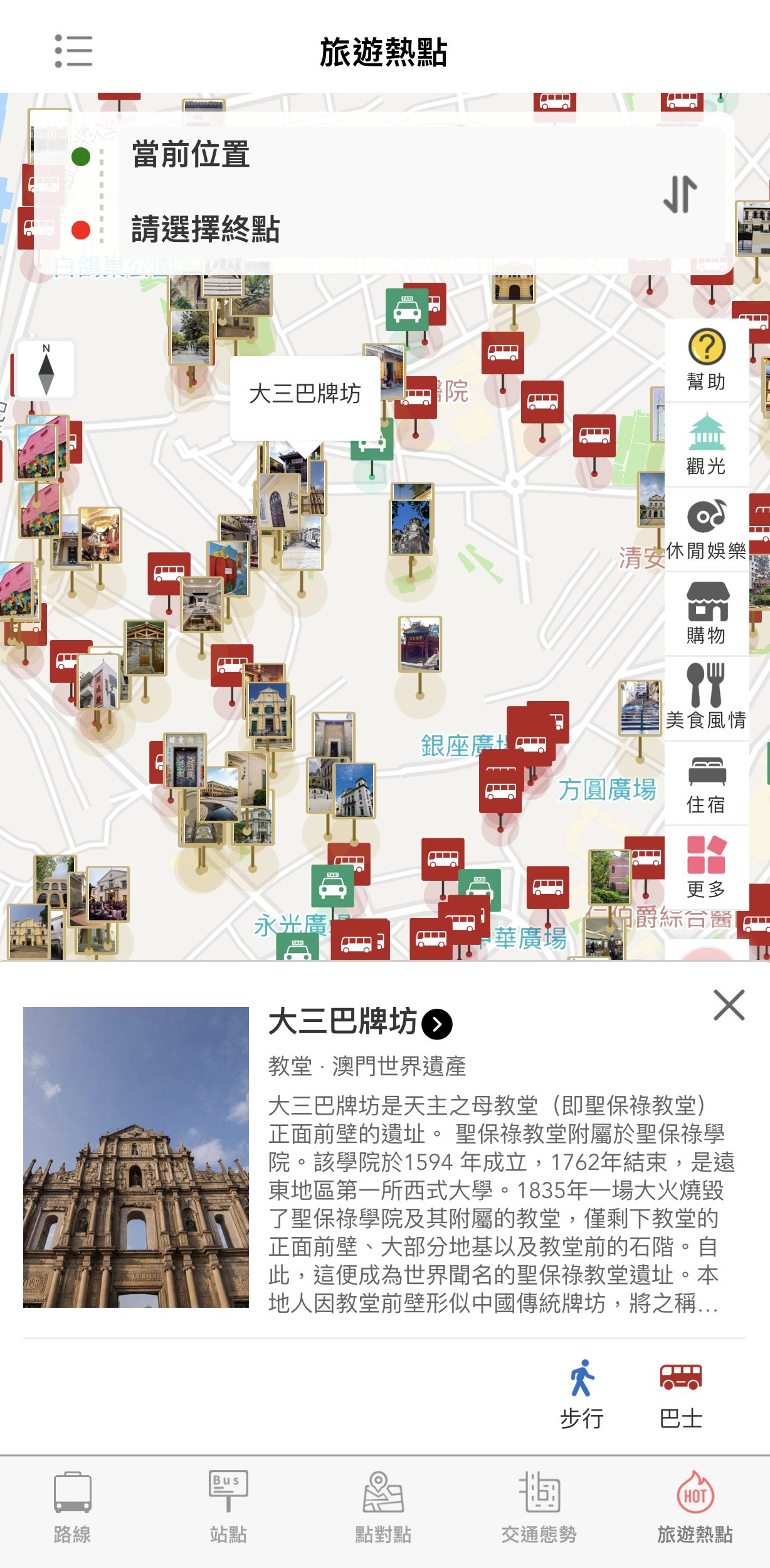Select destination in 請選擇終點 field
This screenshot has width=770, height=1568.
(x=376, y=229)
